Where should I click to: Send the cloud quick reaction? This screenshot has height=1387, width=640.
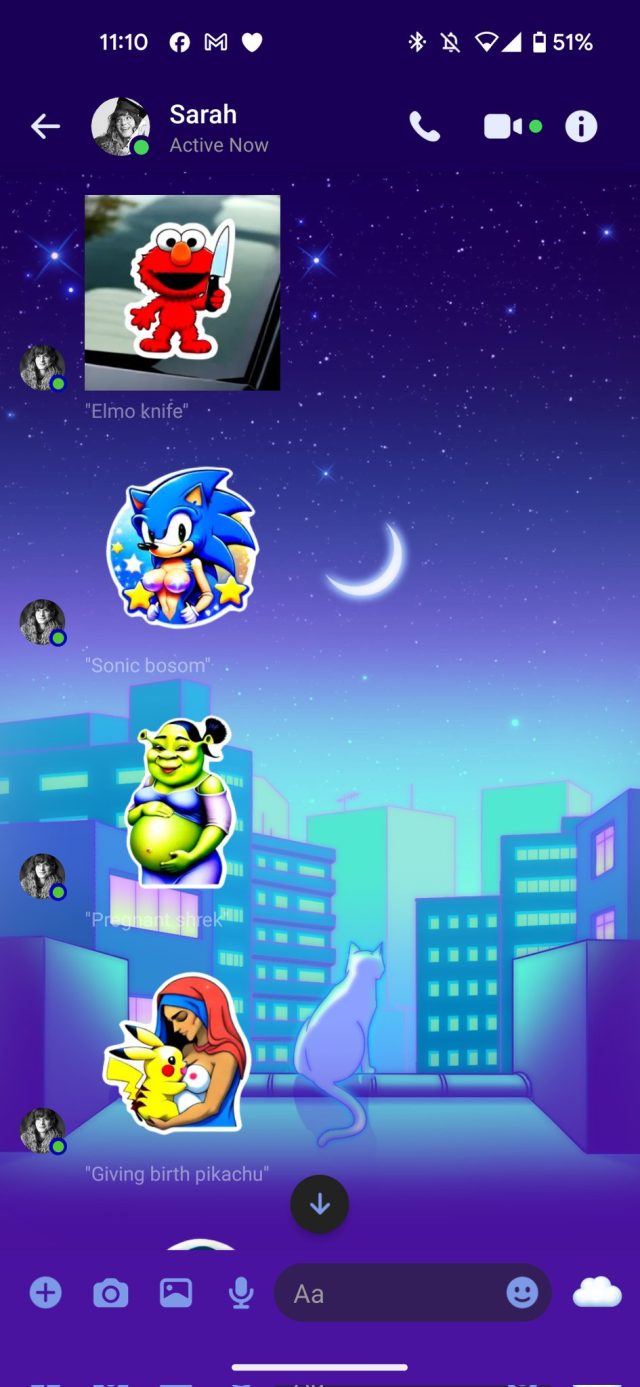pyautogui.click(x=597, y=1293)
